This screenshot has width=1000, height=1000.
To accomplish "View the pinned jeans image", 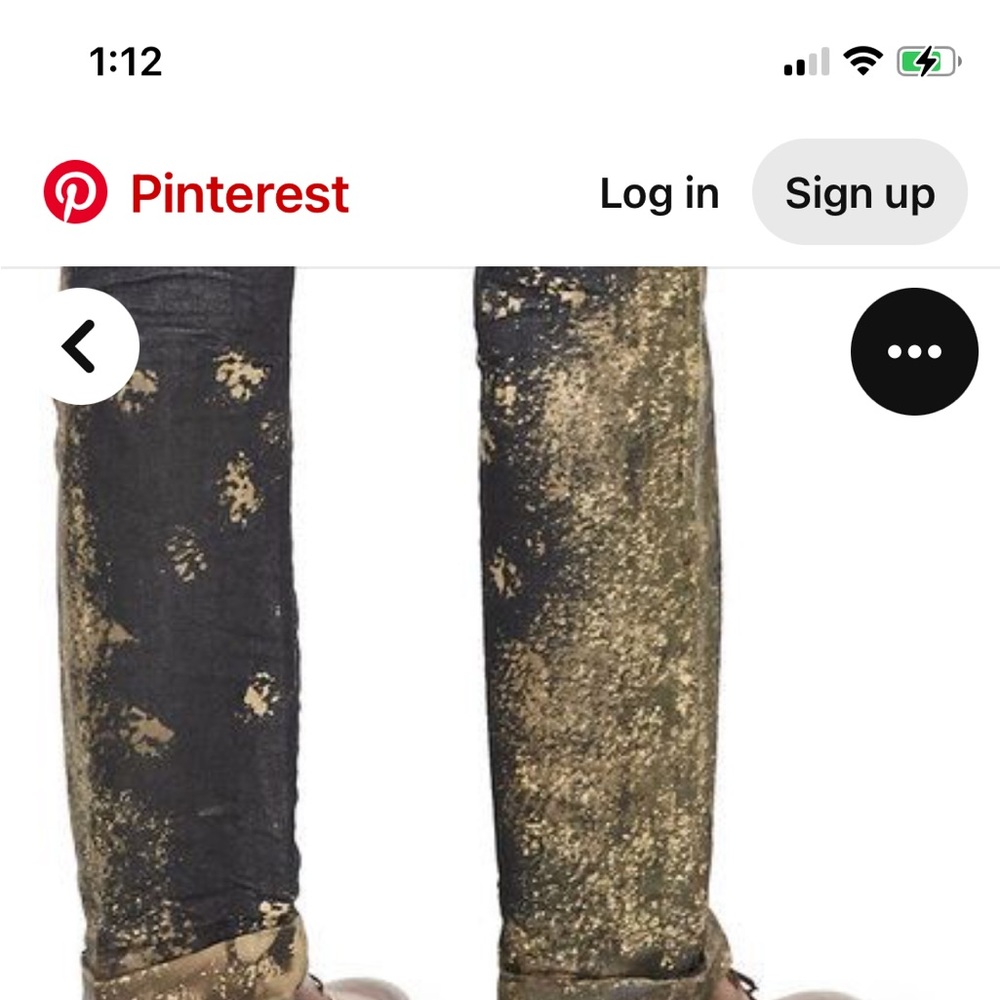I will click(x=500, y=640).
